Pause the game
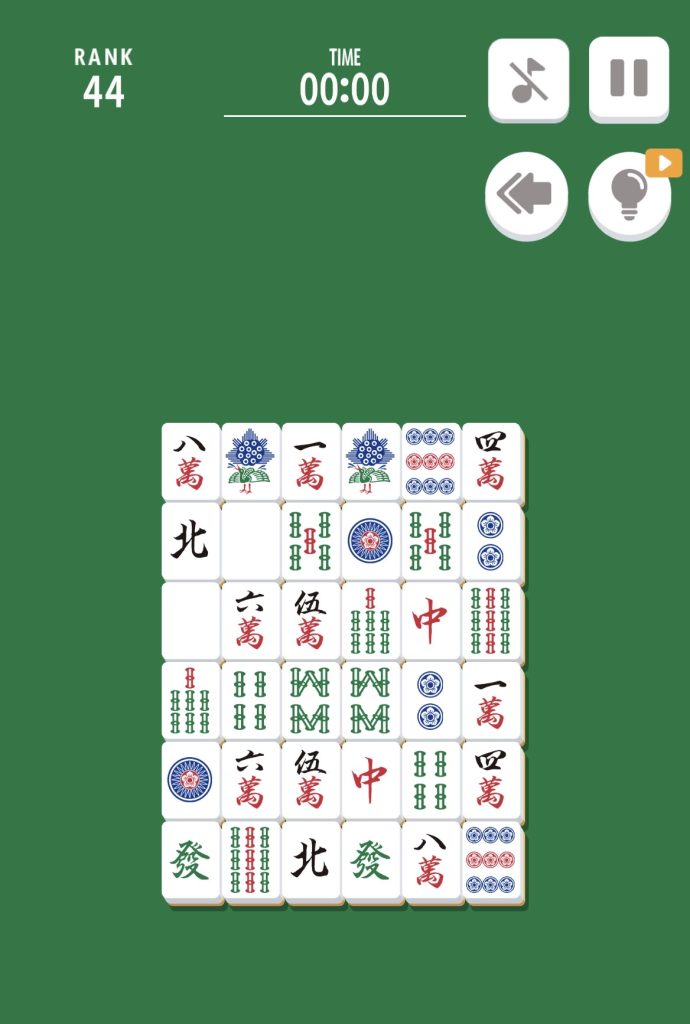 pyautogui.click(x=628, y=78)
